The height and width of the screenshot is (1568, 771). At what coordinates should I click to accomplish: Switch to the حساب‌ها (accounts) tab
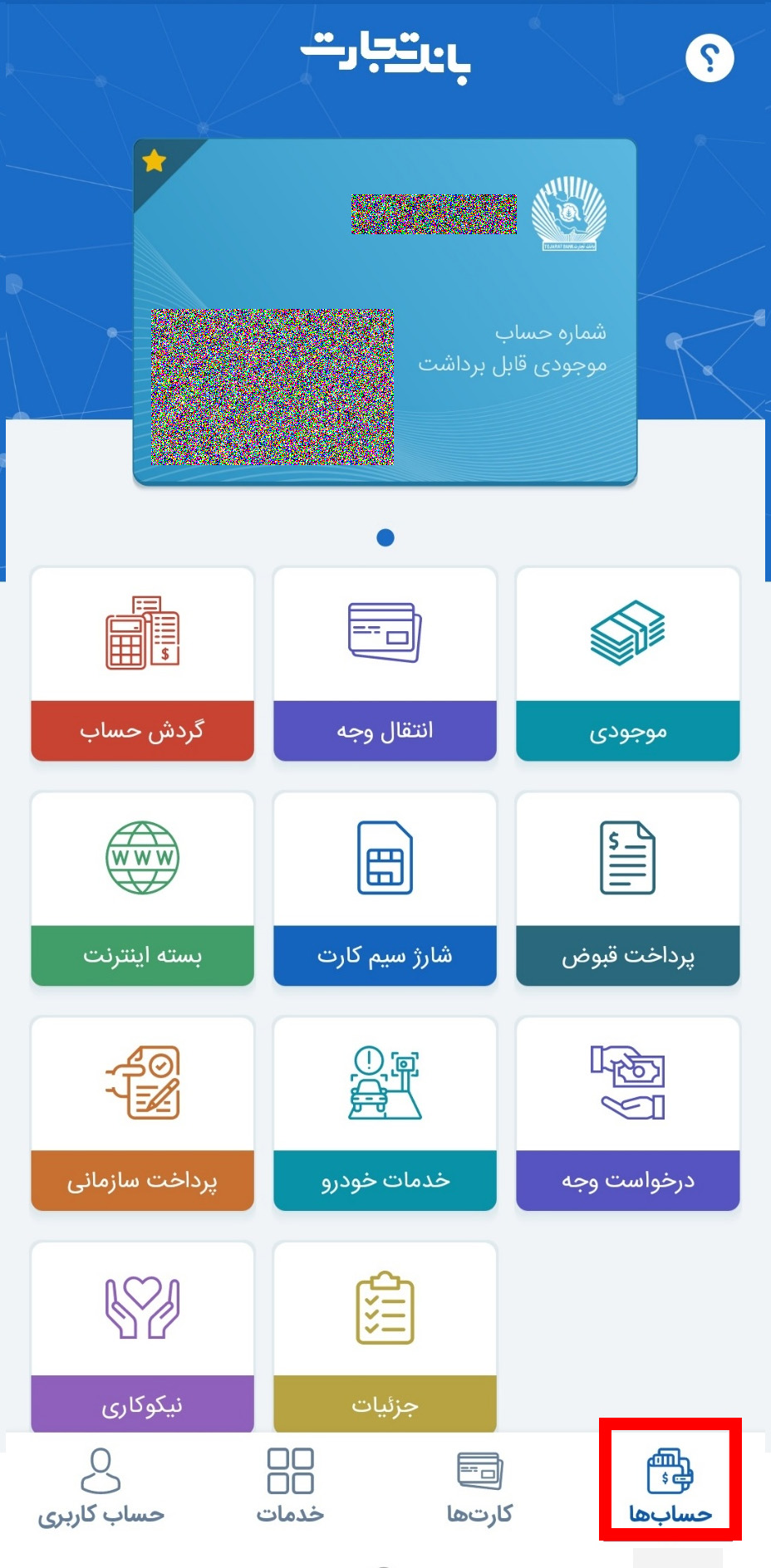pyautogui.click(x=670, y=1487)
